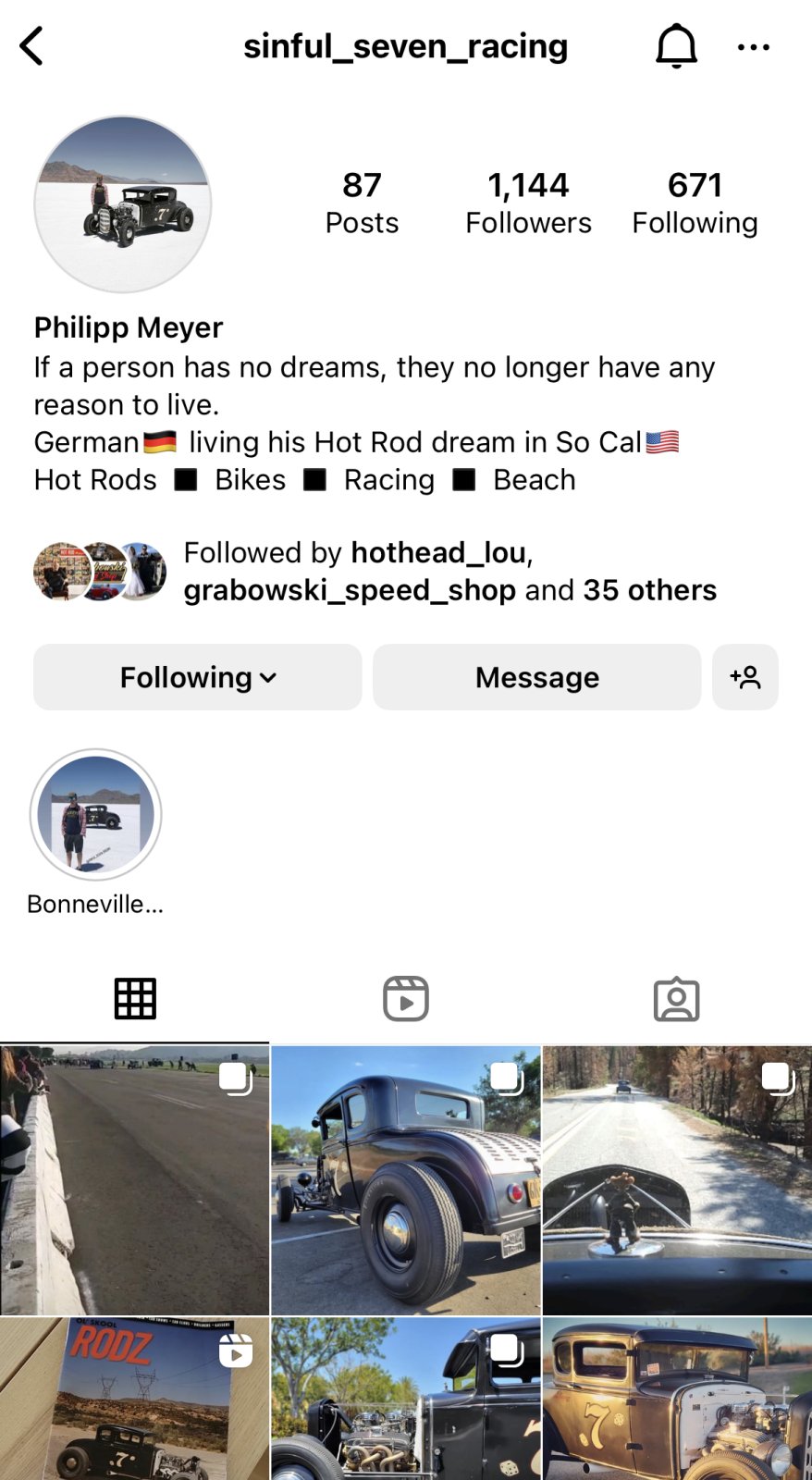Viewport: 812px width, 1480px height.
Task: Open the Bonneville story highlight
Action: (x=96, y=815)
